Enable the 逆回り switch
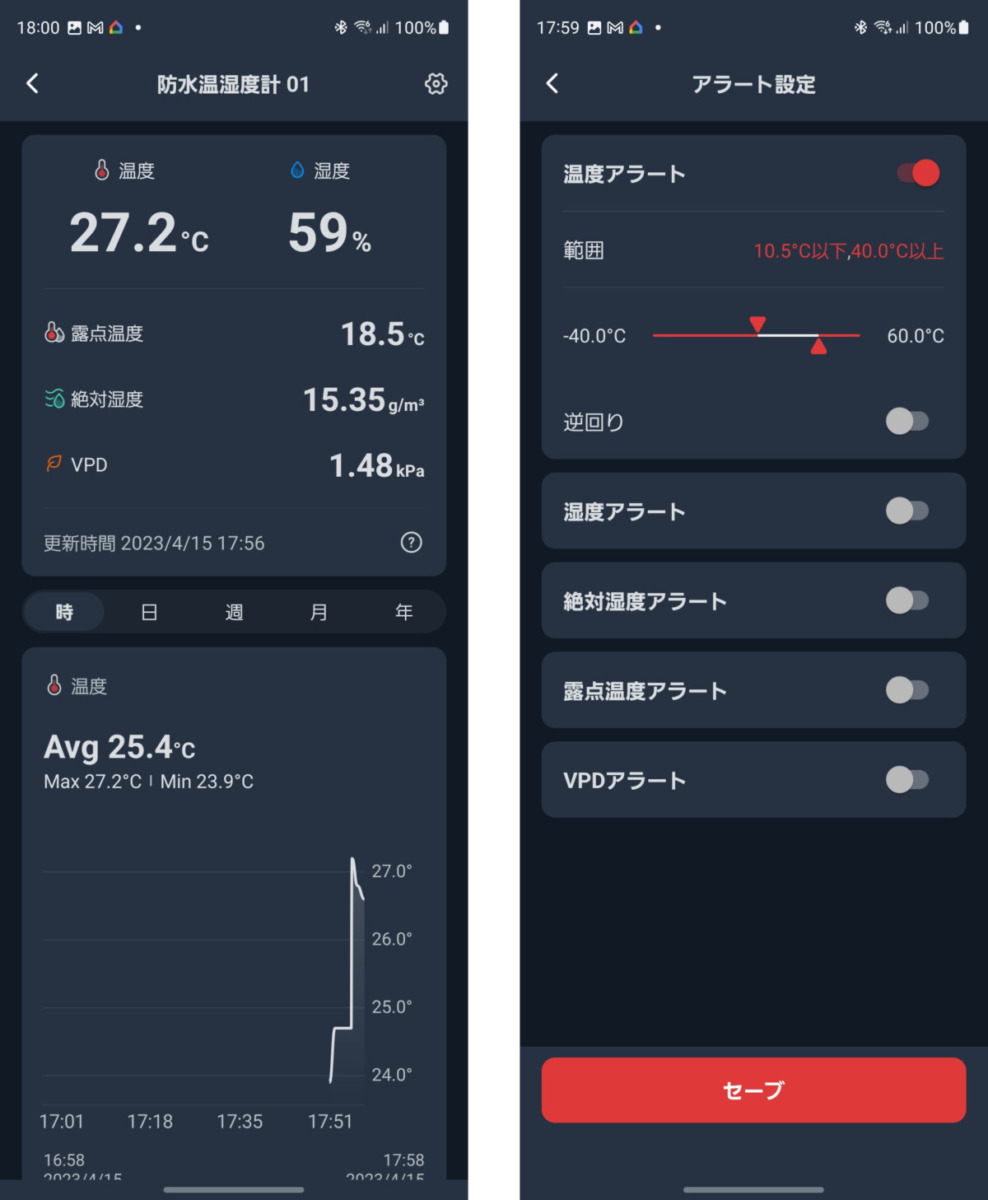 pos(907,421)
